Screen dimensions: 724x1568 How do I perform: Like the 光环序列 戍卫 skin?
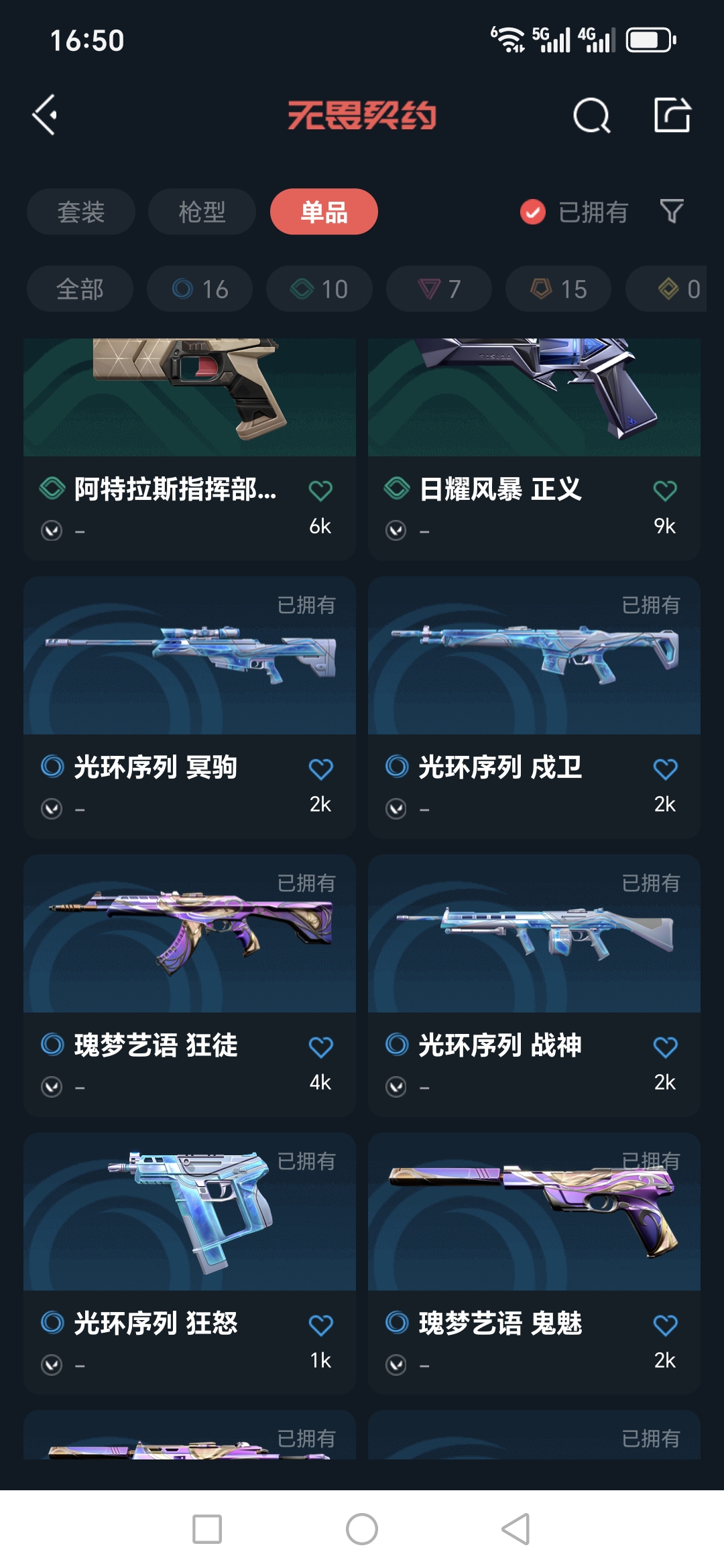pos(665,769)
